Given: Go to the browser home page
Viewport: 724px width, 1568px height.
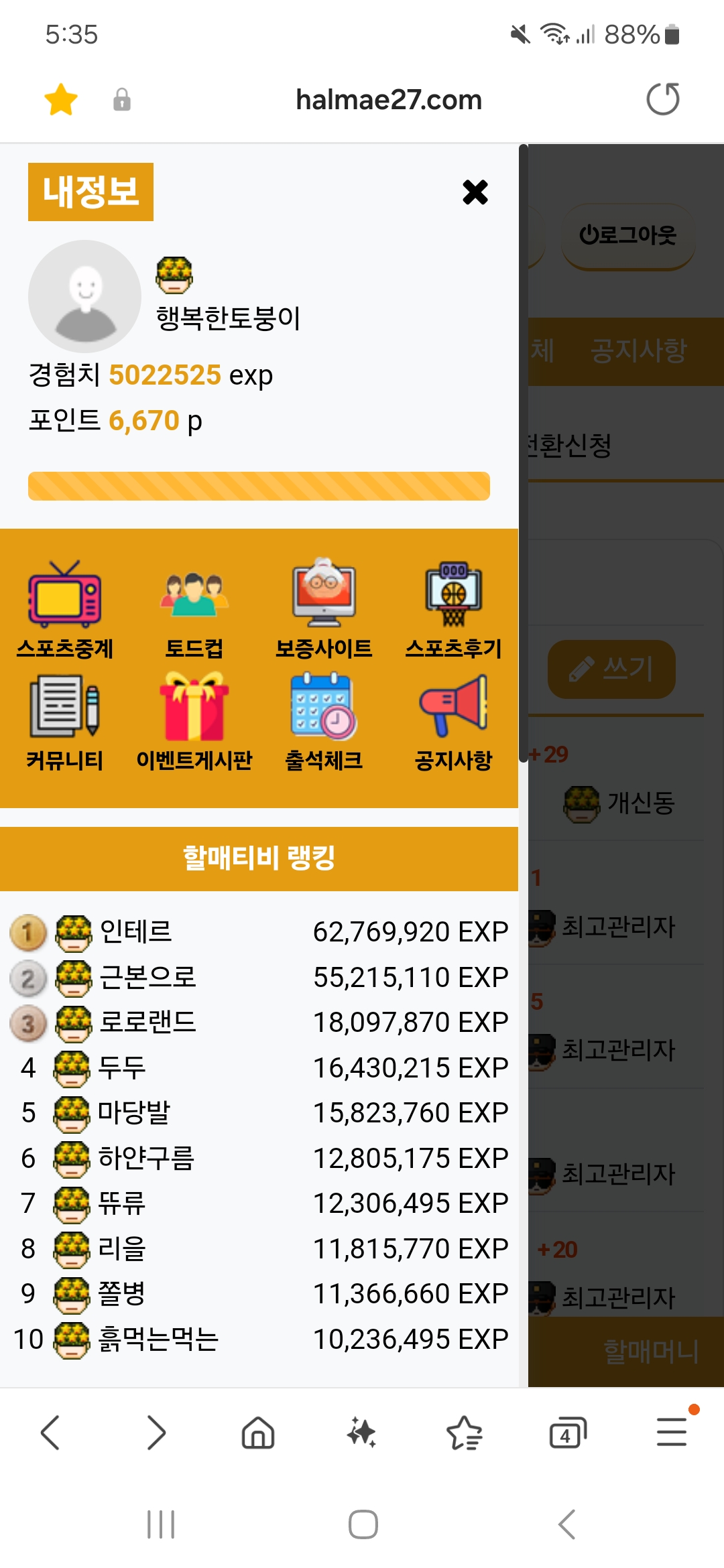Looking at the screenshot, I should click(x=258, y=1433).
